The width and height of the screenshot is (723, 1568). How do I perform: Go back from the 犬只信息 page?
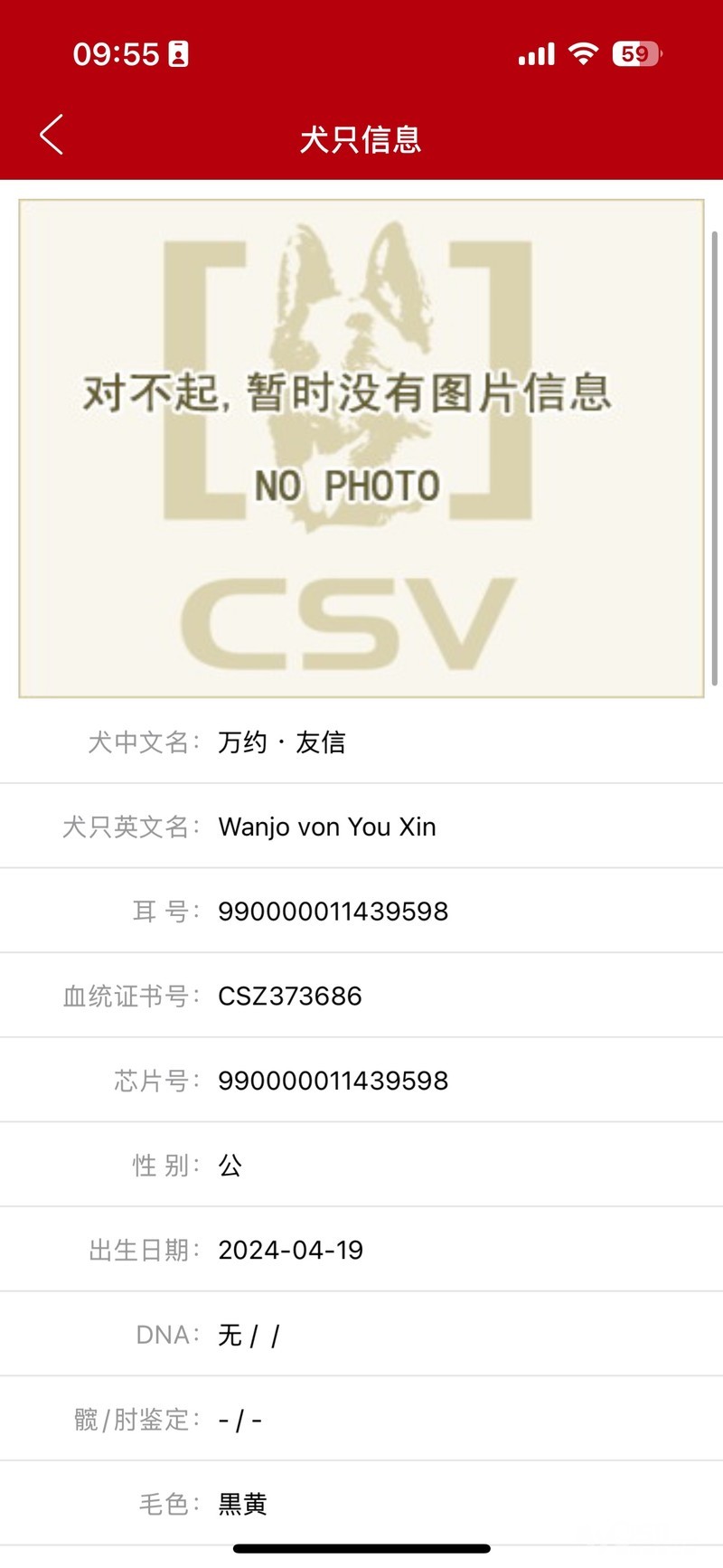(52, 136)
